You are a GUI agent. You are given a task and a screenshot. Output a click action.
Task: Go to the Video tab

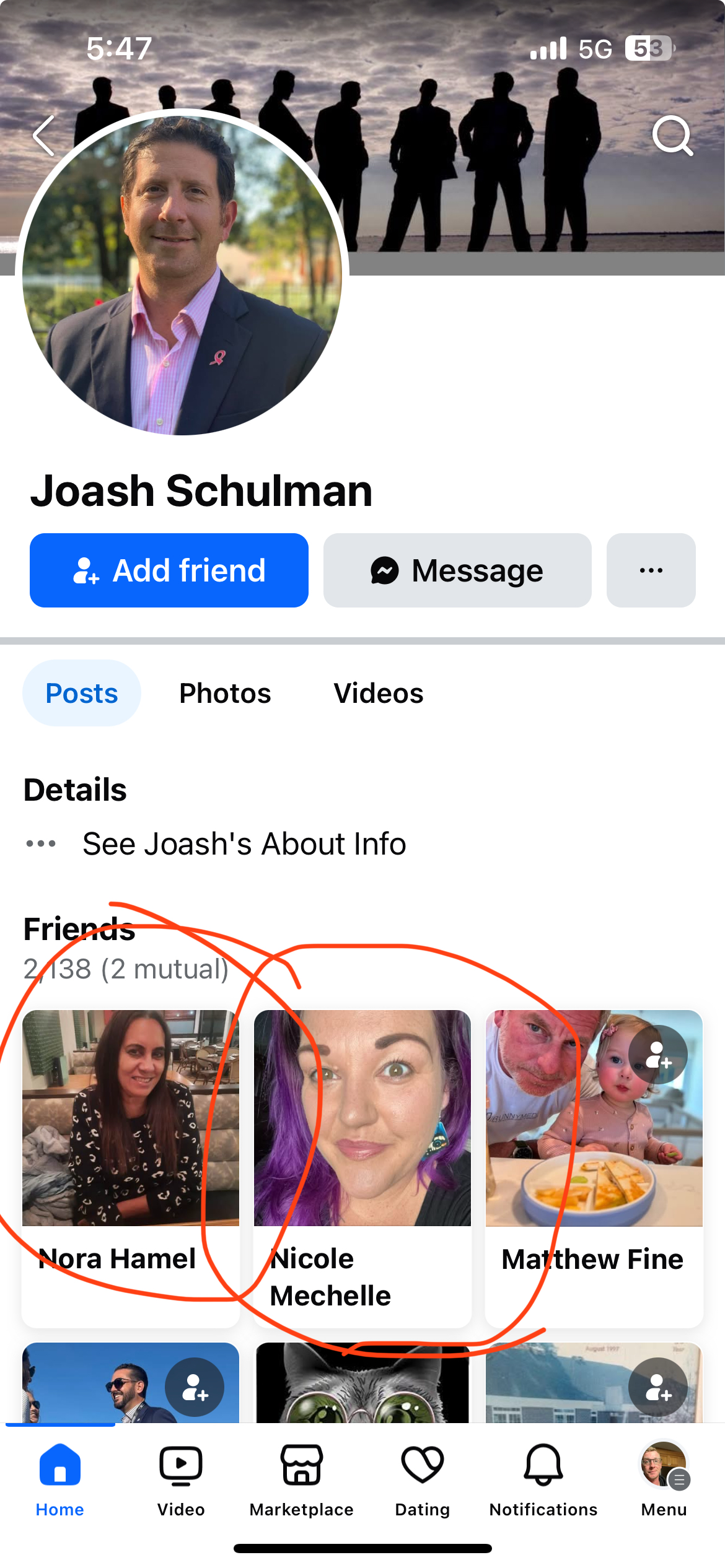[x=181, y=1481]
